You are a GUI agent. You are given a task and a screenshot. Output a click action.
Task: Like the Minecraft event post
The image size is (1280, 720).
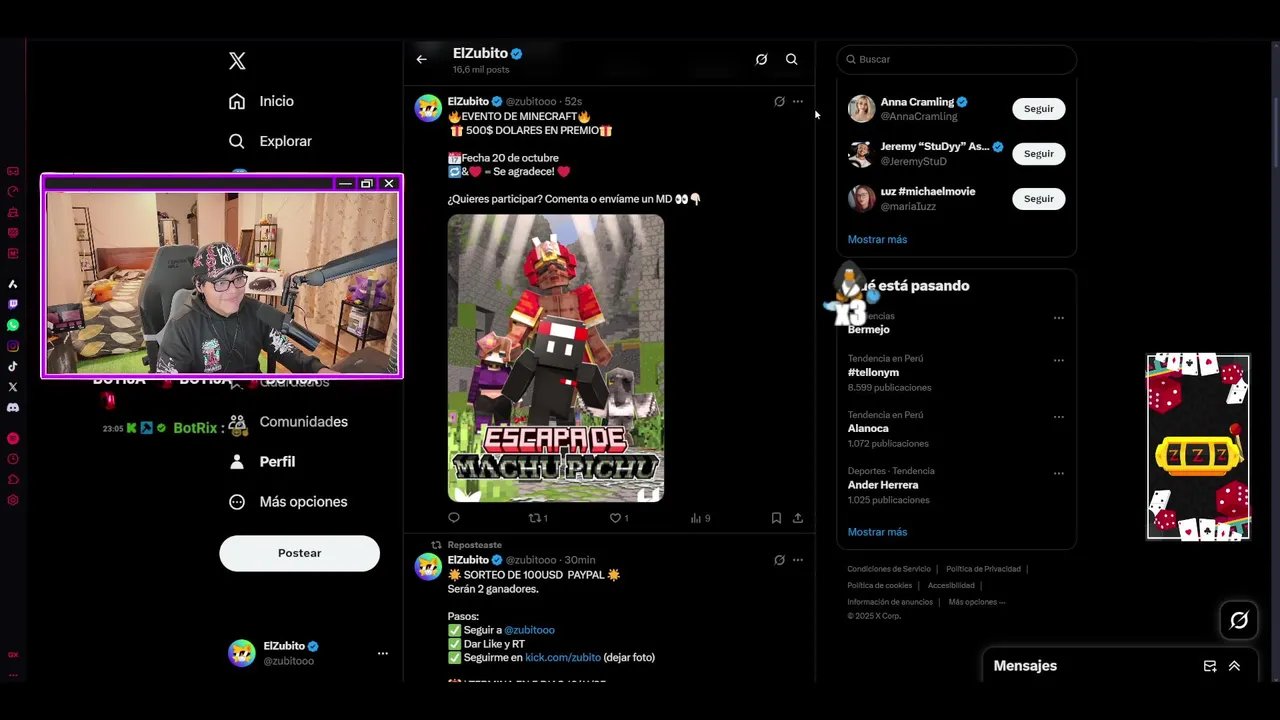(615, 518)
